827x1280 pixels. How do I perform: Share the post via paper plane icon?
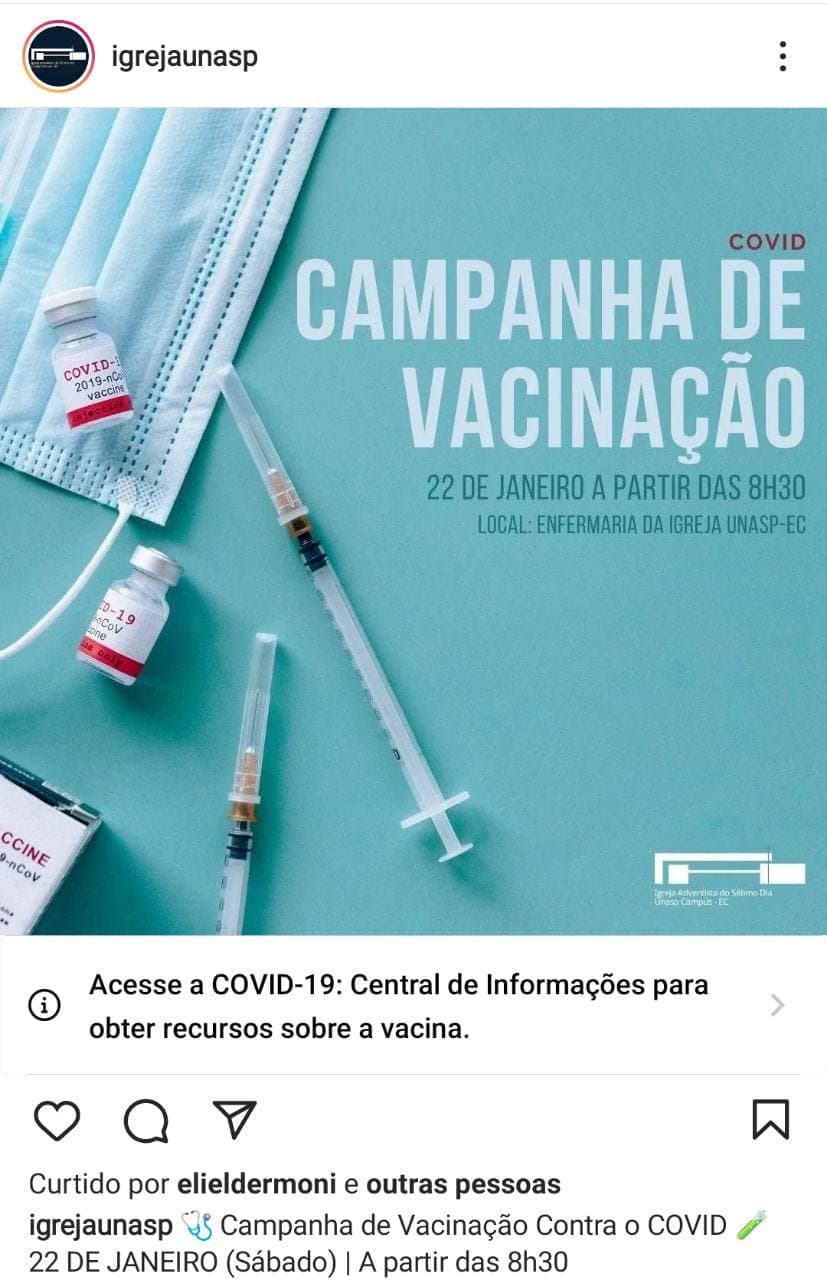236,1120
